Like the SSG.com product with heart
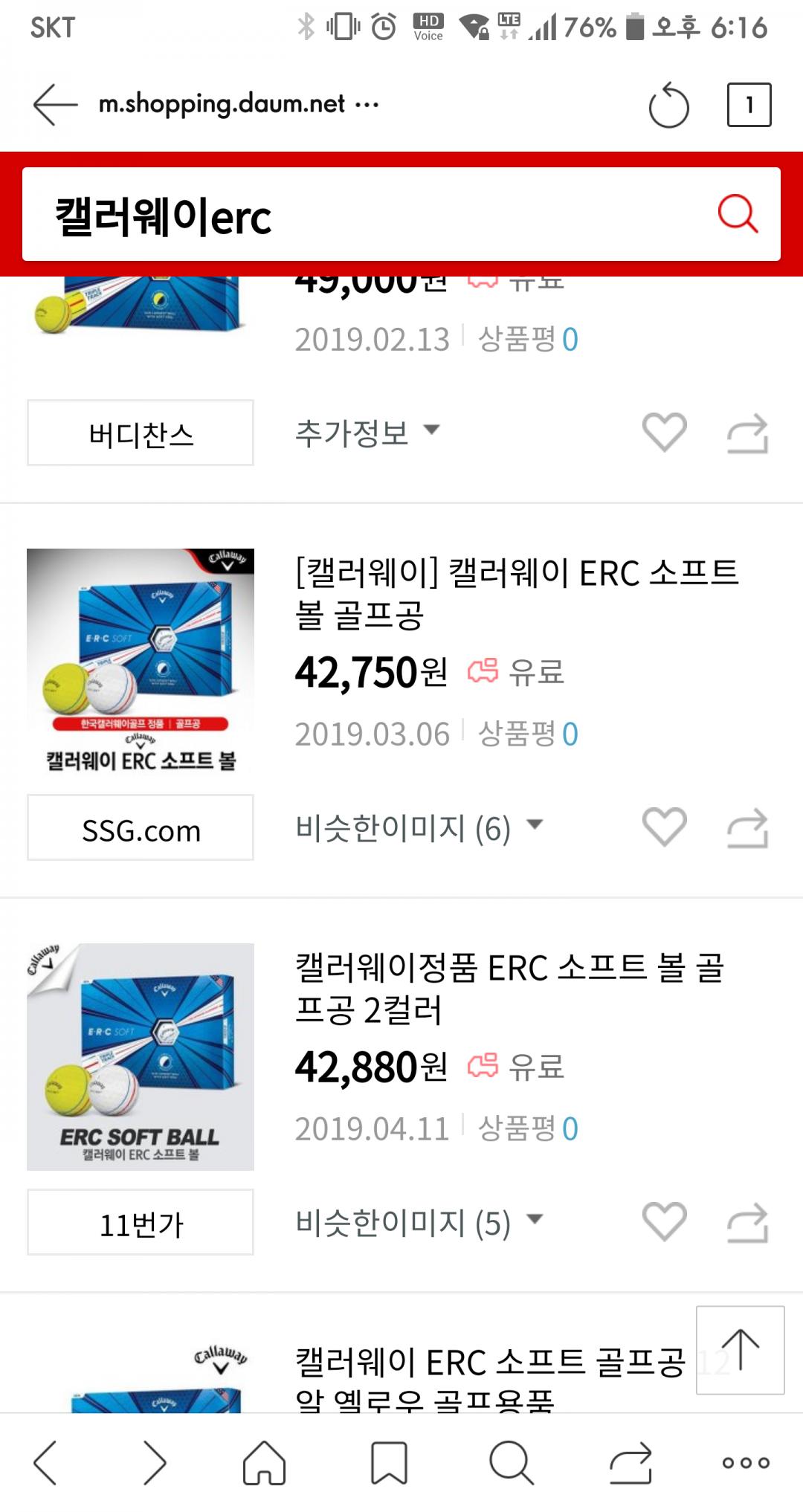The width and height of the screenshot is (803, 1512). coord(664,827)
